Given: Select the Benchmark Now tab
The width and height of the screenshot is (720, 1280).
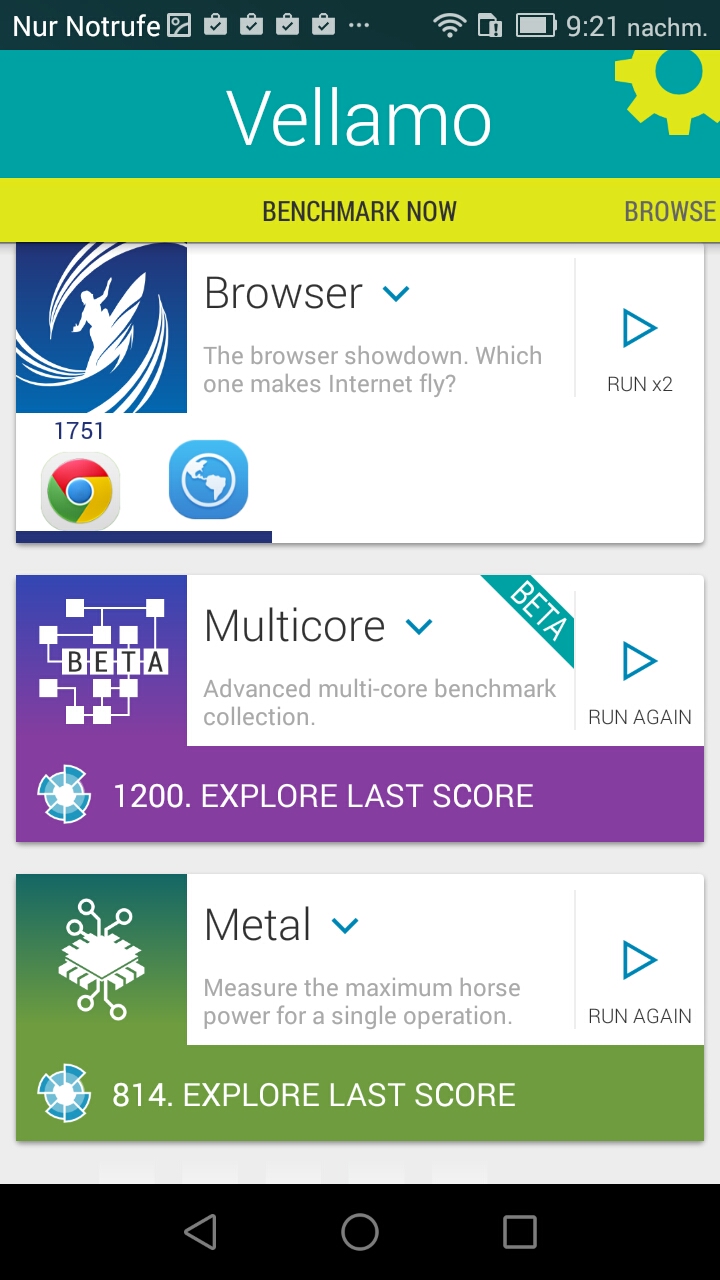Looking at the screenshot, I should tap(359, 212).
